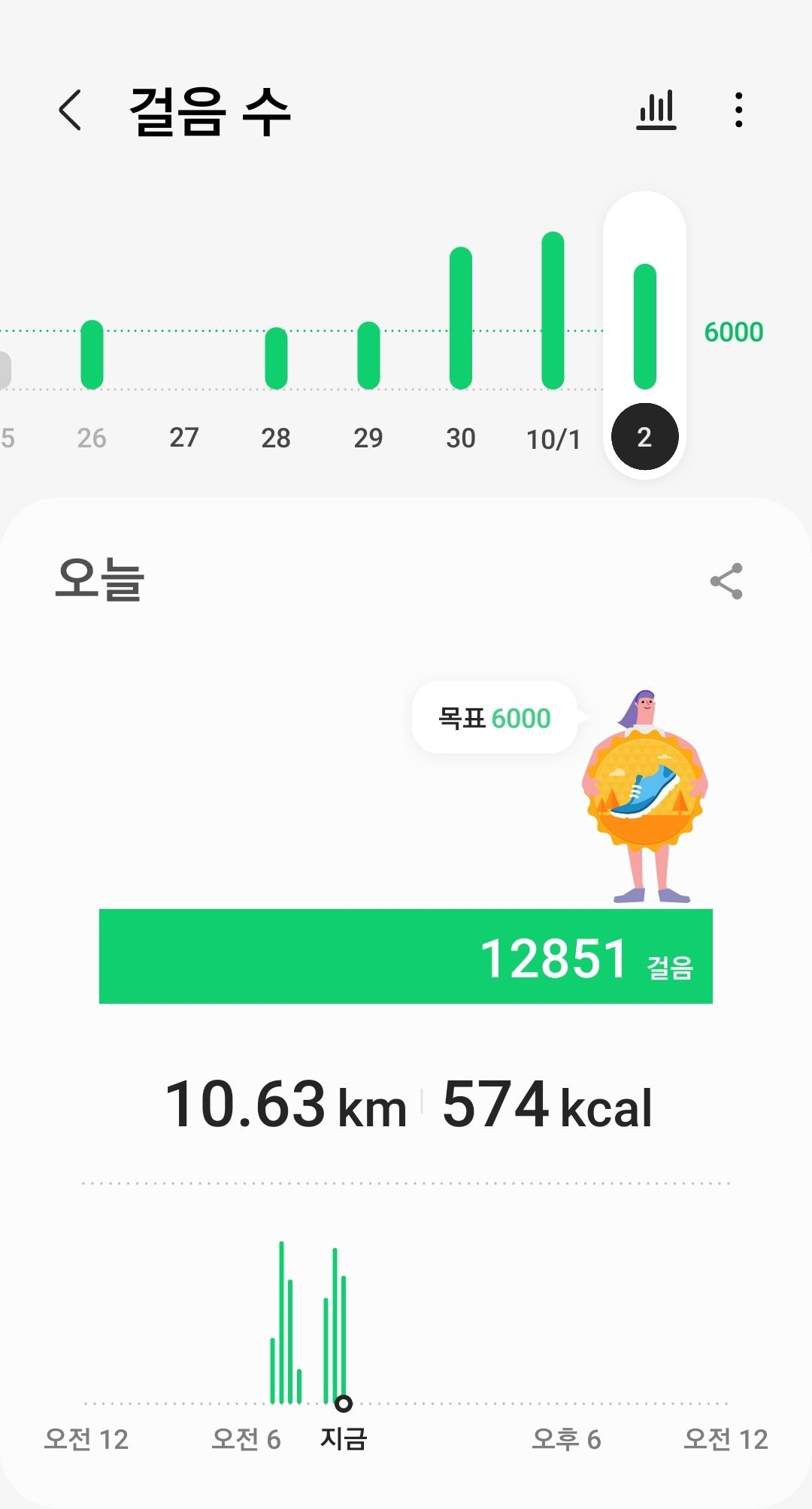
Task: Select the step bar for day 28
Action: tap(276, 358)
